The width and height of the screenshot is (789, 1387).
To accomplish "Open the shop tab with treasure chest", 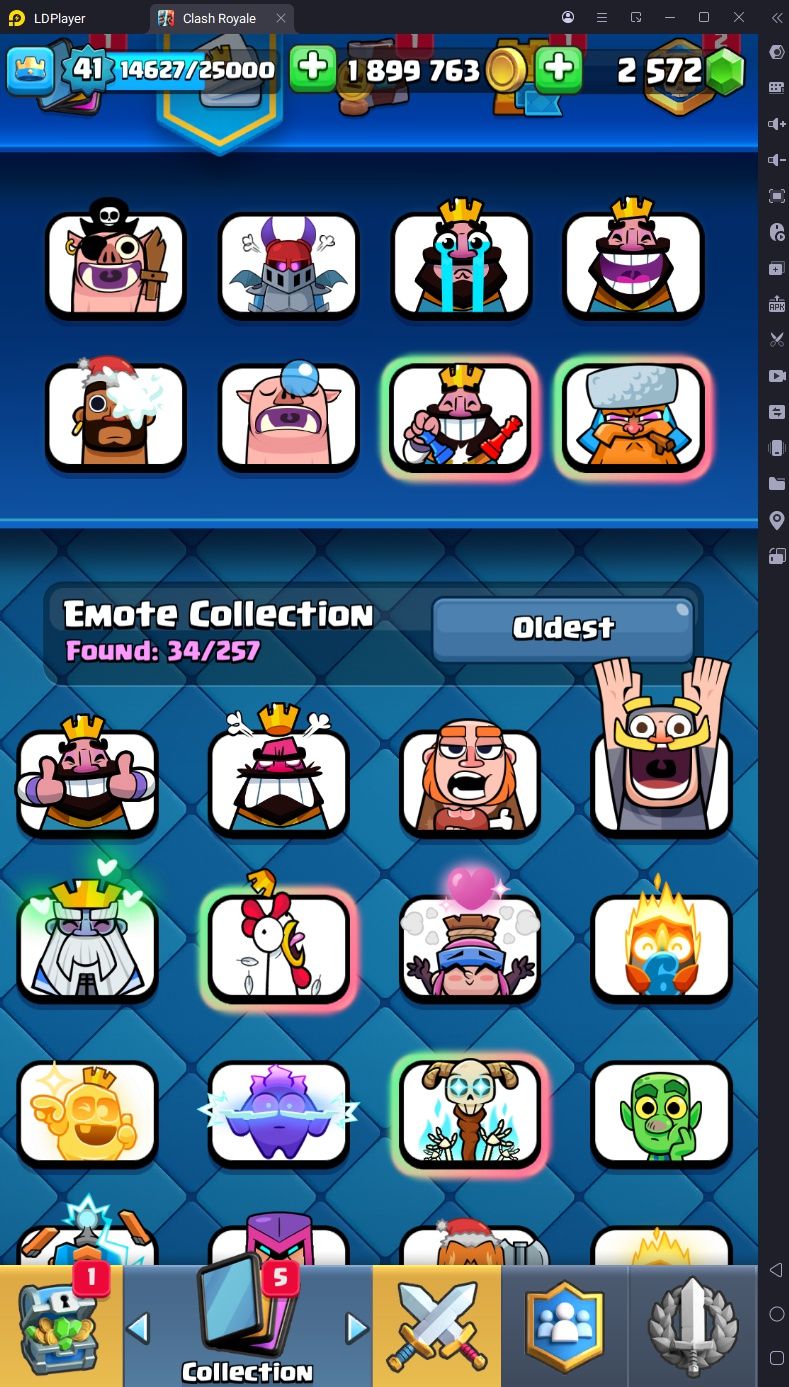I will click(62, 1325).
